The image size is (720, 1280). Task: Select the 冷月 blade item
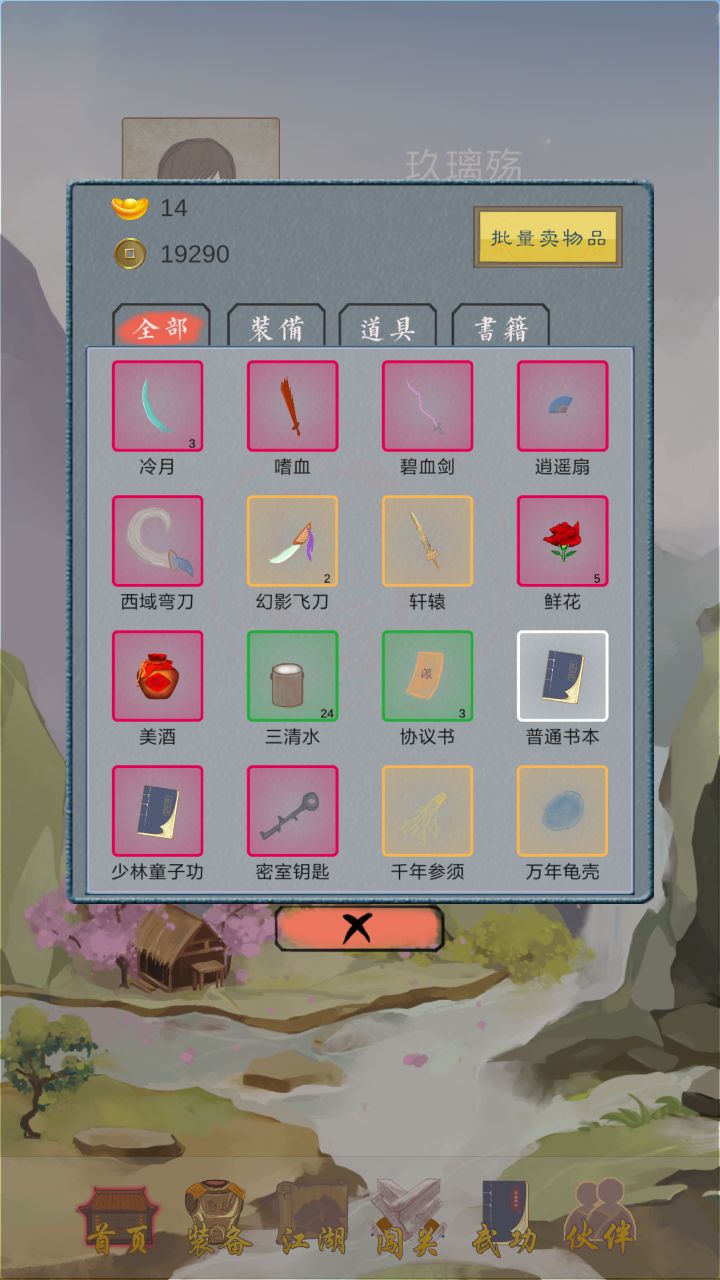pyautogui.click(x=157, y=406)
